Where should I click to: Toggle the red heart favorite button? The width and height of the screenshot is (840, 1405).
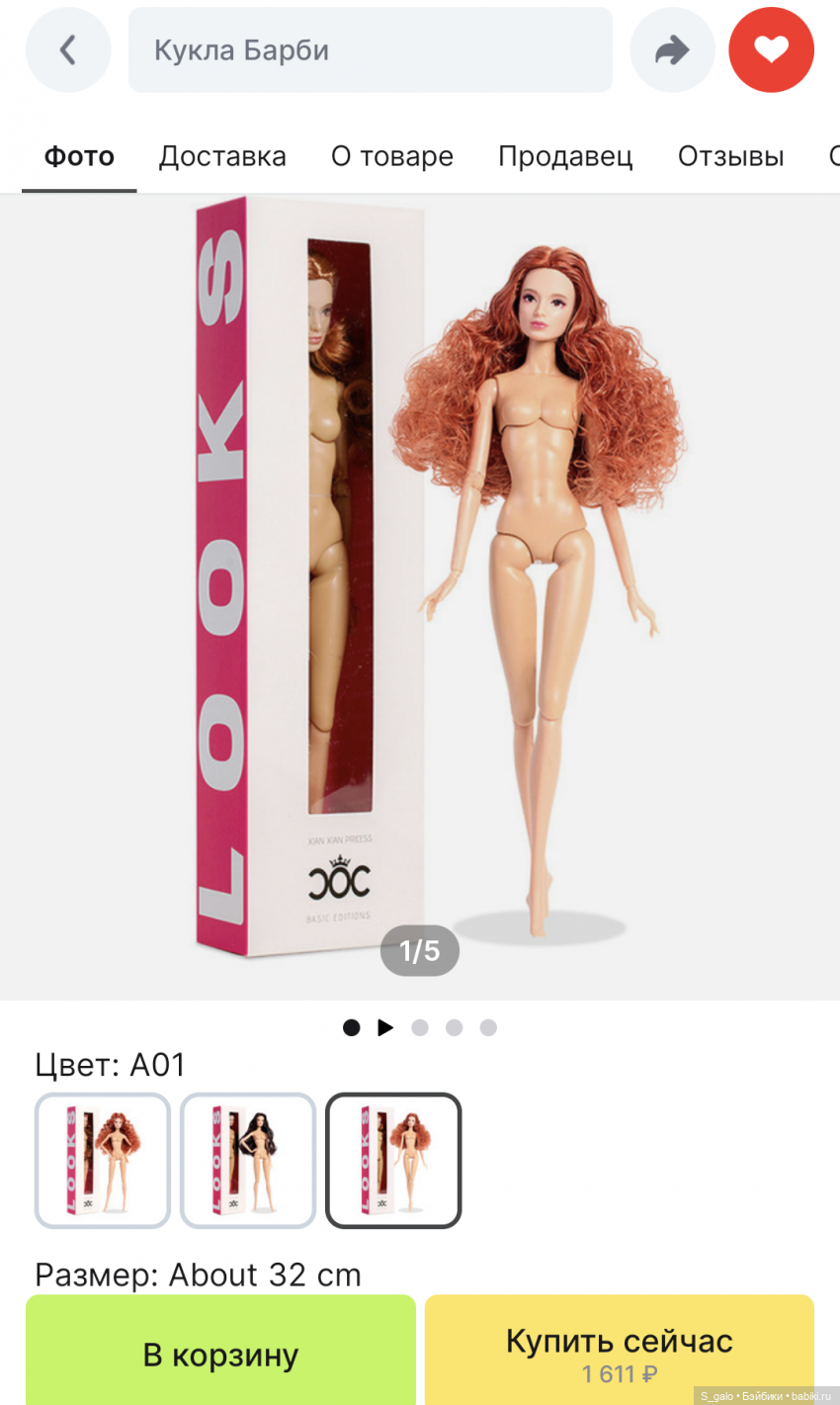point(771,49)
